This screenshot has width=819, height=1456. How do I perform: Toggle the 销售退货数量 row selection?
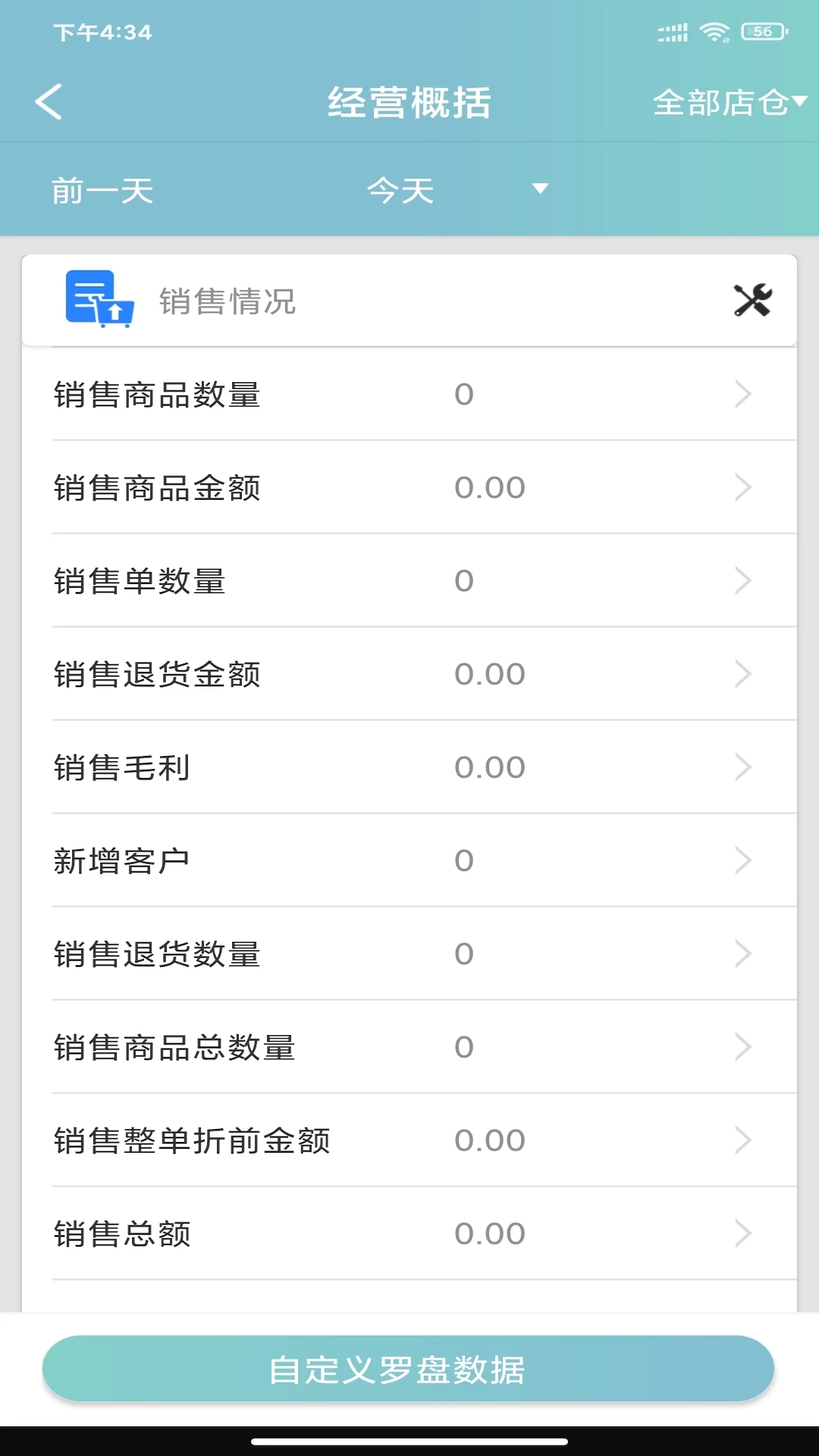coord(409,954)
